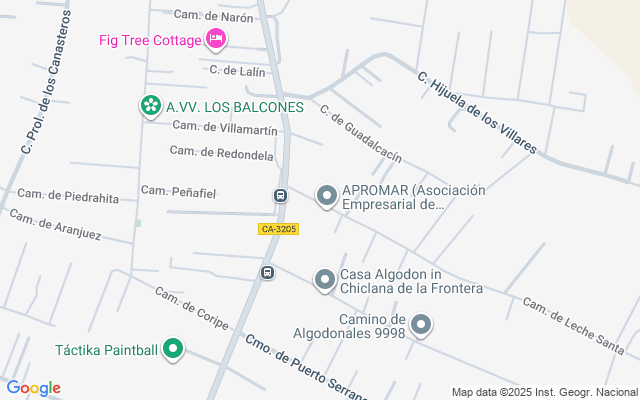Screen dimensions: 640x400
Task: Select the Camino de Algodonales 9998 pin
Action: [x=421, y=325]
